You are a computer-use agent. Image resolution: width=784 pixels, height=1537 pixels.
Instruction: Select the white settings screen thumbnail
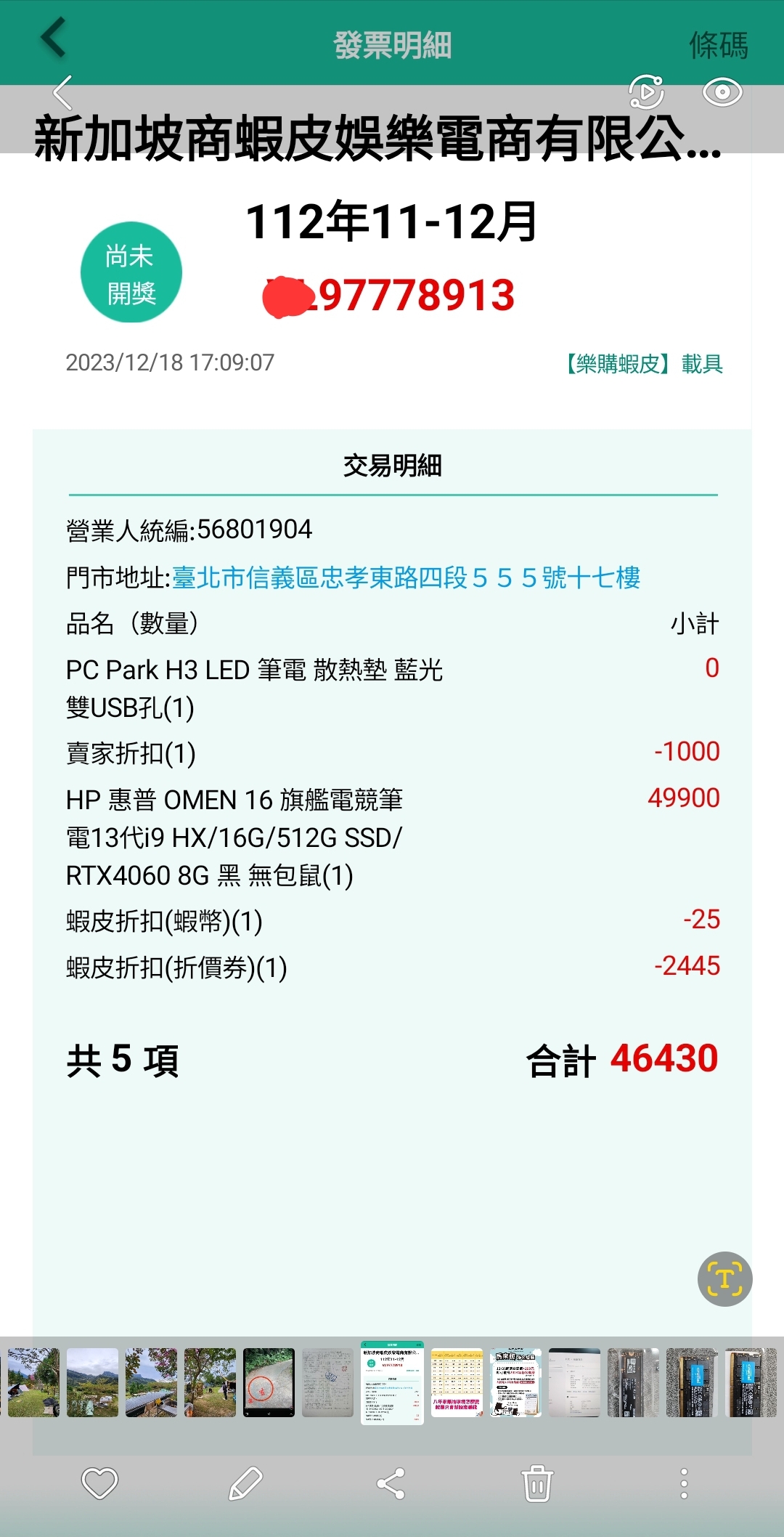coord(574,1382)
